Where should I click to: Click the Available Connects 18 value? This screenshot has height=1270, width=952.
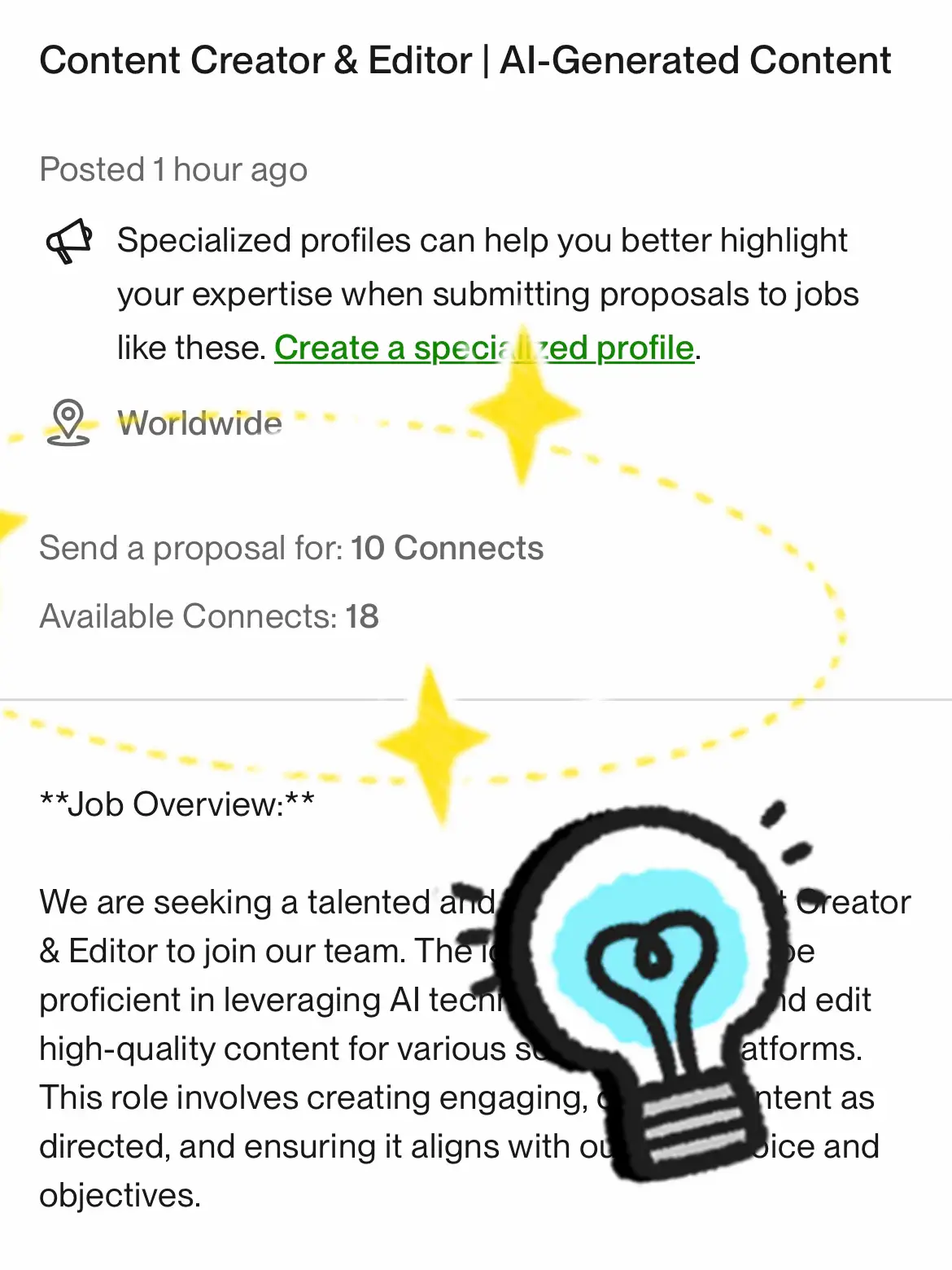click(x=364, y=615)
